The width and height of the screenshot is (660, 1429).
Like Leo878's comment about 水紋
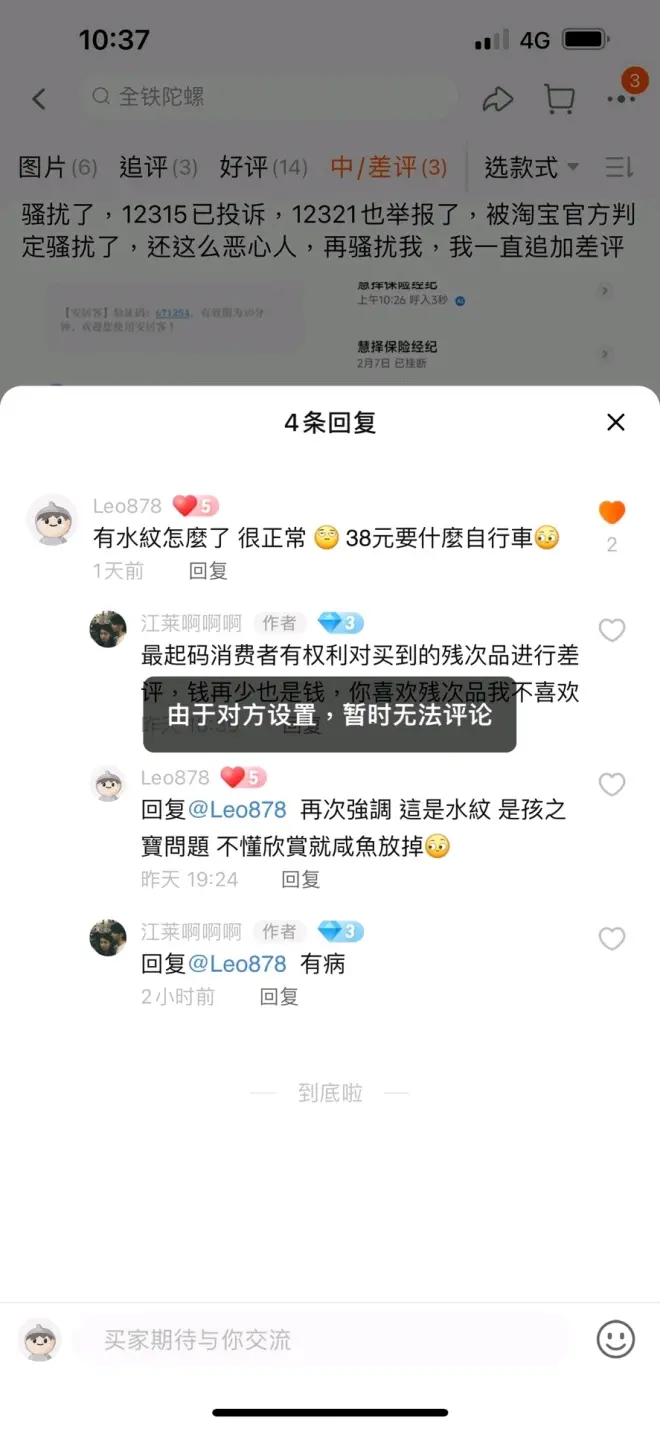612,513
